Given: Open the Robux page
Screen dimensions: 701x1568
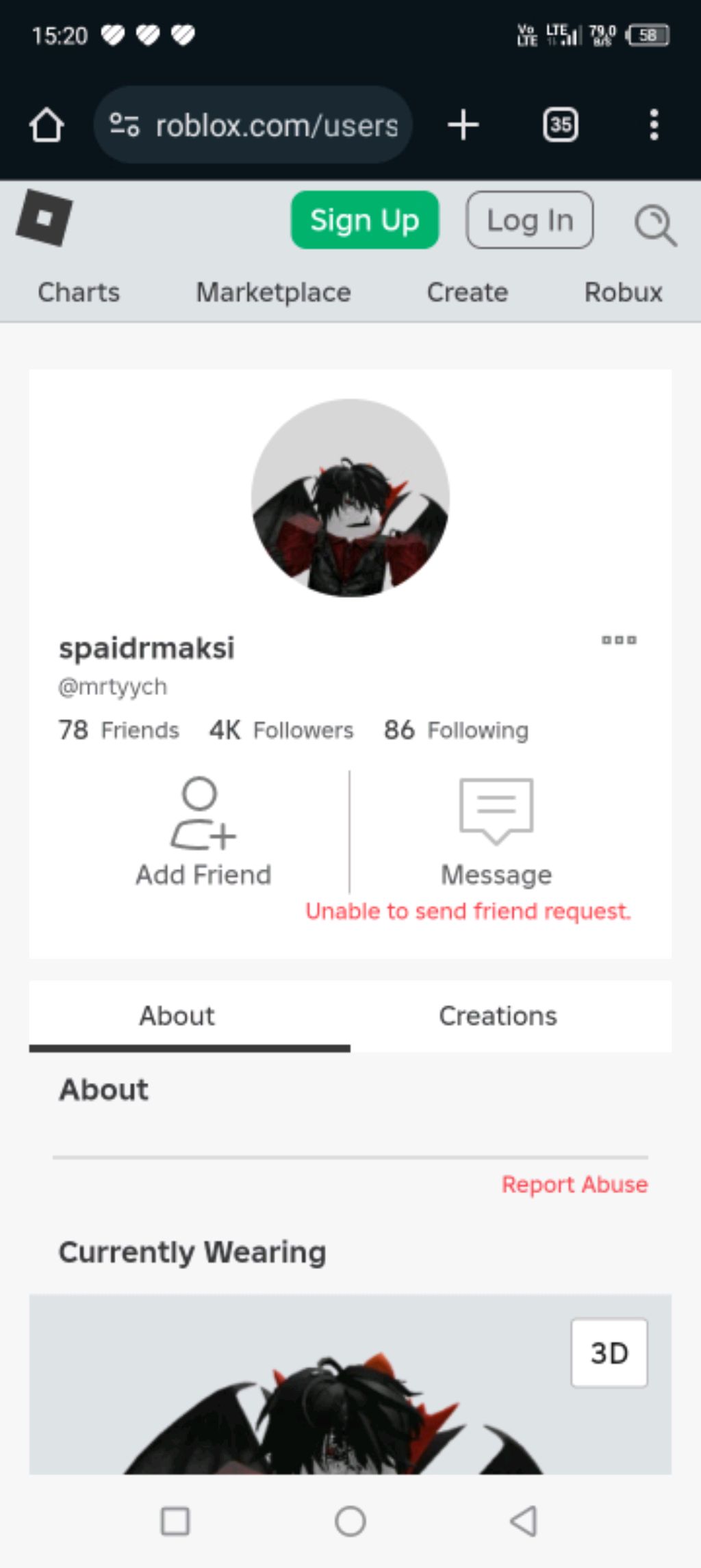Looking at the screenshot, I should [623, 293].
